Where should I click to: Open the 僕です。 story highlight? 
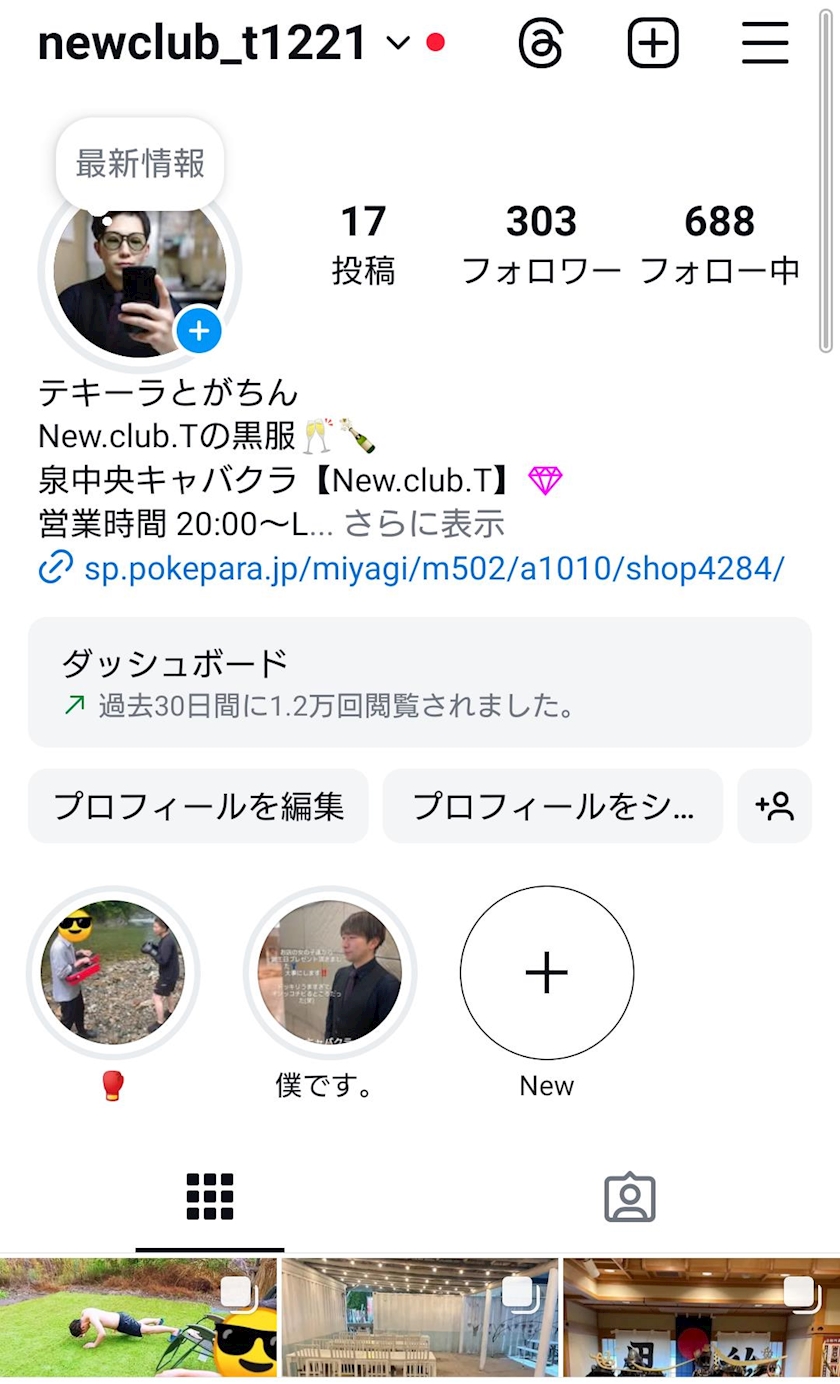(330, 972)
